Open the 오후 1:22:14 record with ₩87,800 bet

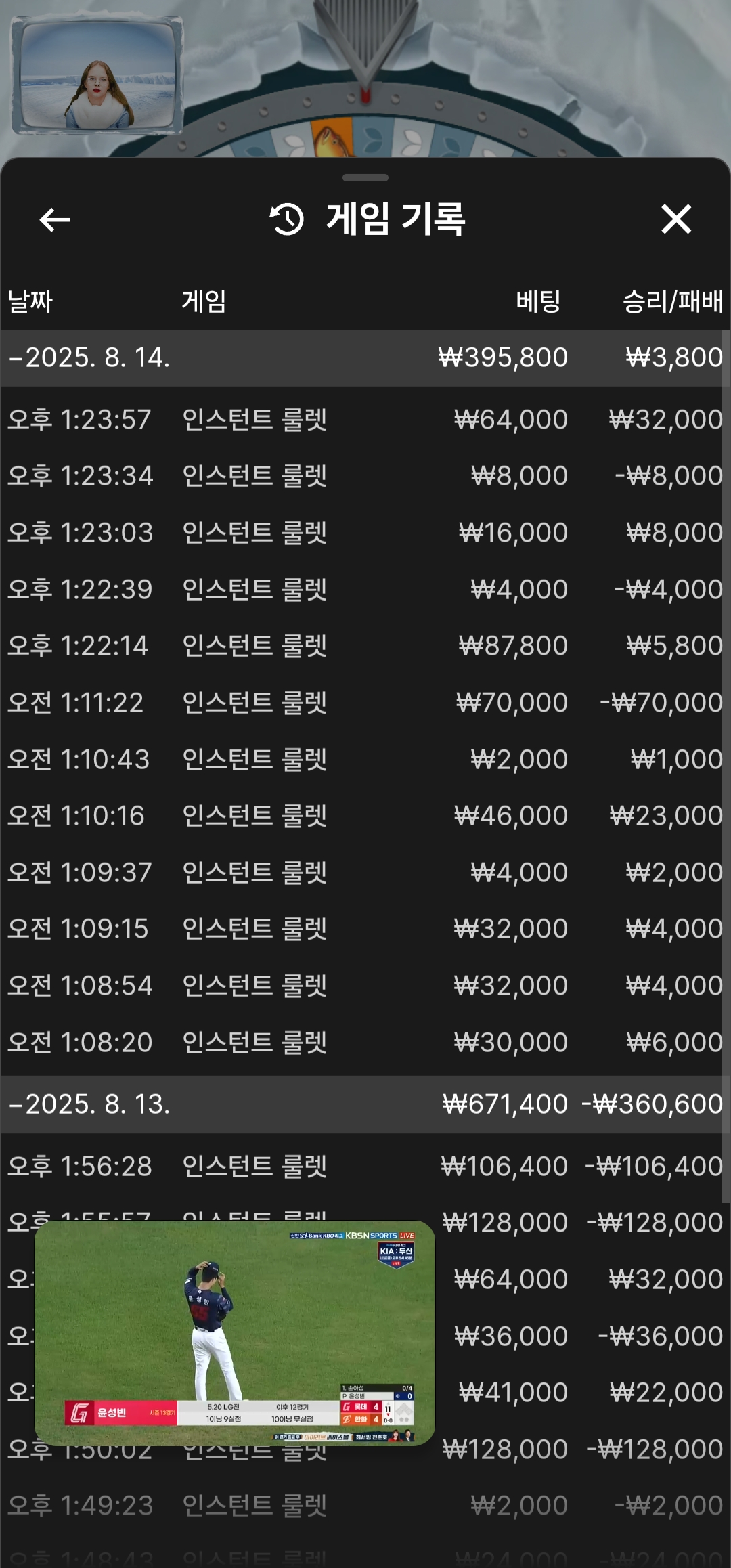[365, 646]
